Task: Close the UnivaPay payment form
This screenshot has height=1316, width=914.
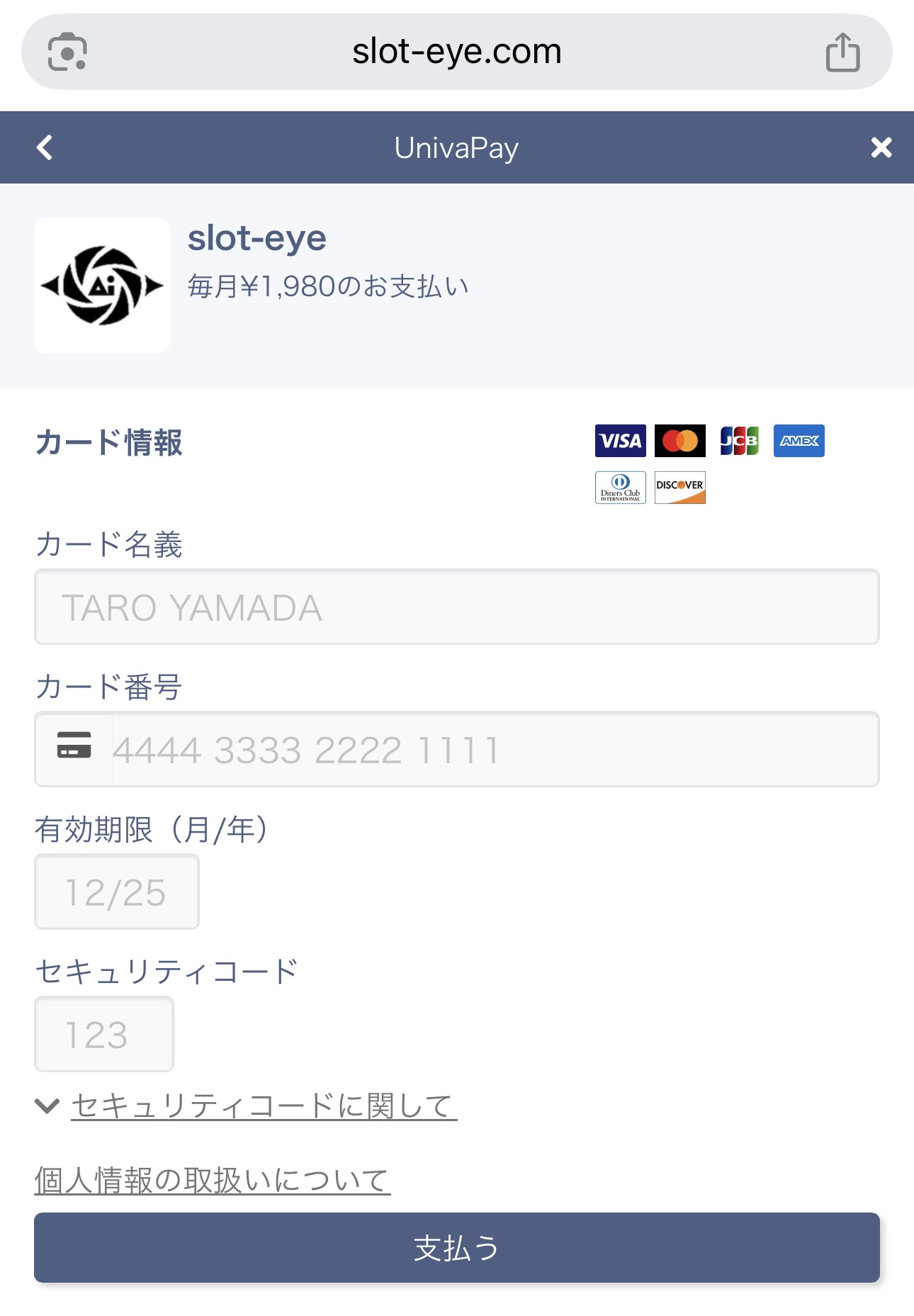Action: point(881,147)
